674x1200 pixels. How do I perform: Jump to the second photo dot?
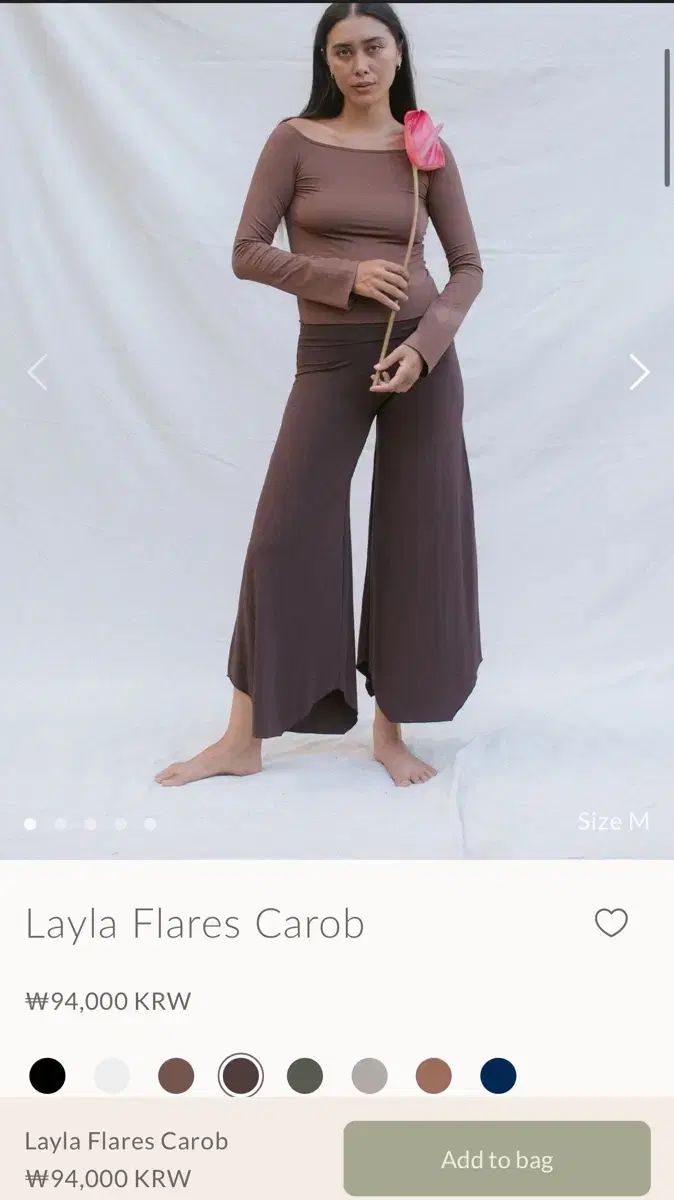tap(60, 824)
